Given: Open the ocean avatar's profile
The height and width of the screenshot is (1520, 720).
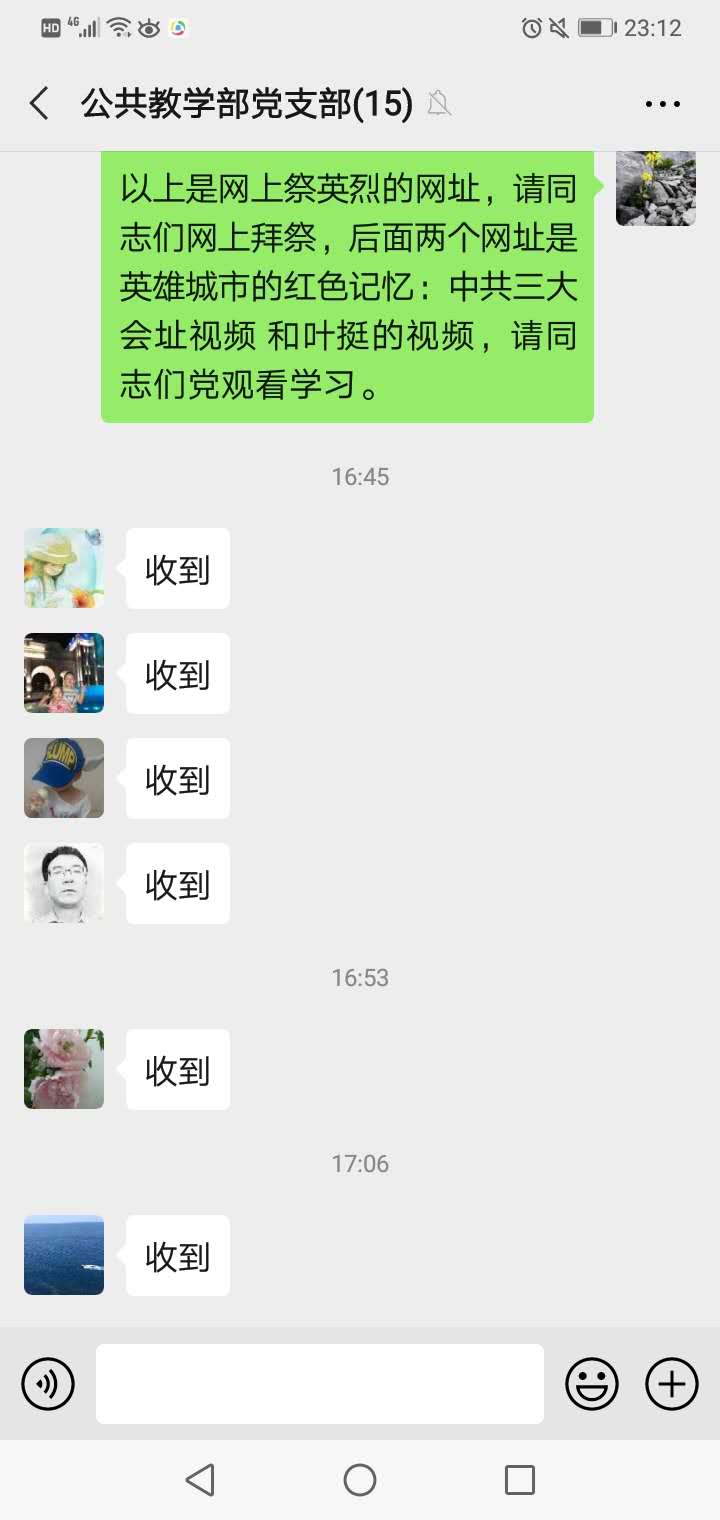Looking at the screenshot, I should [x=64, y=1255].
